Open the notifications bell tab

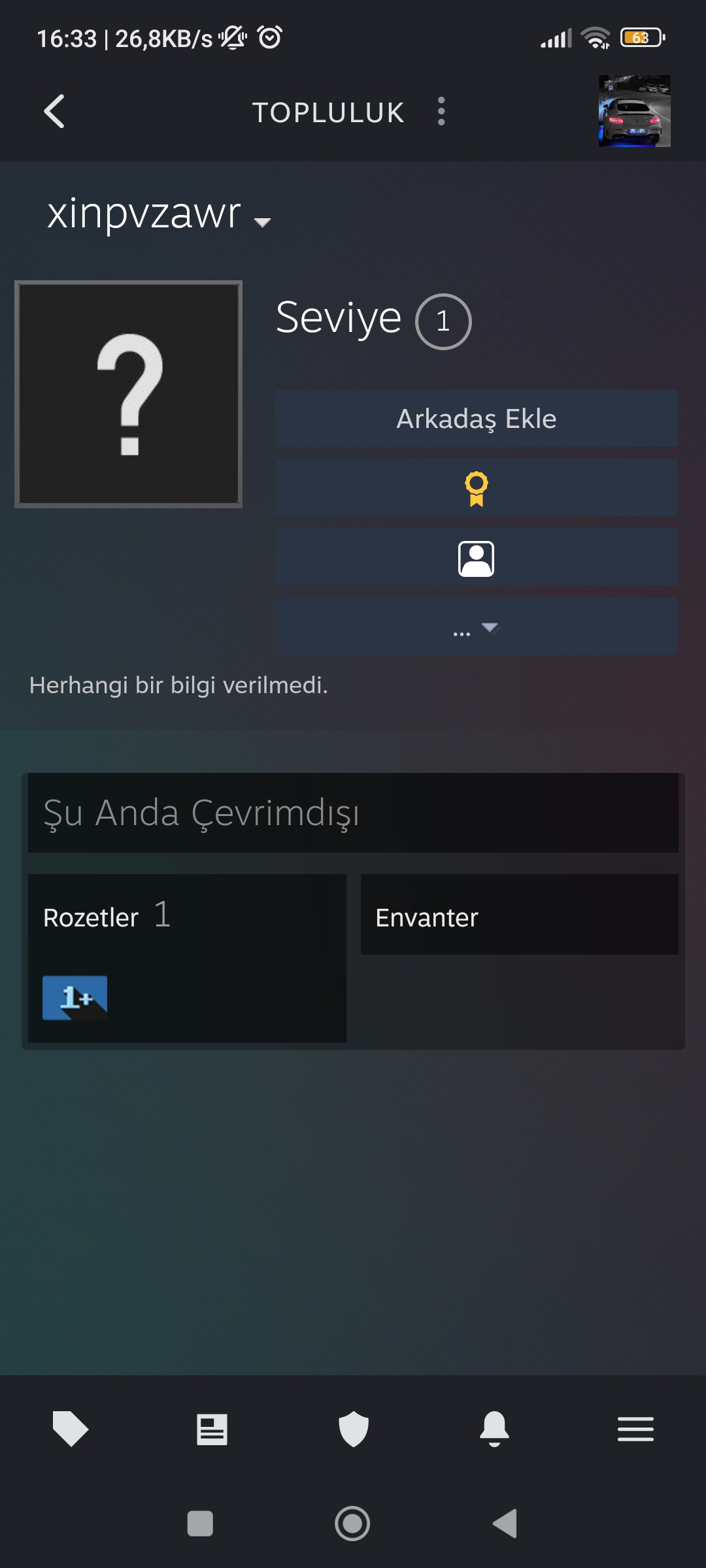click(x=494, y=1429)
